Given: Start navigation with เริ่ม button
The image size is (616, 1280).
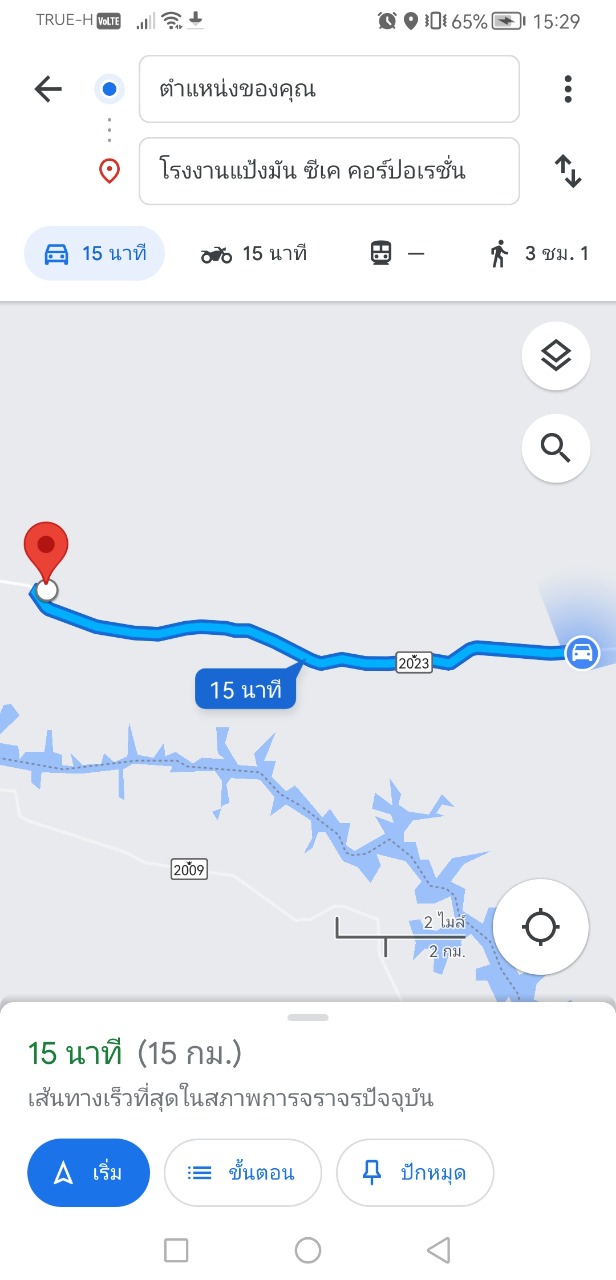Looking at the screenshot, I should 89,1173.
